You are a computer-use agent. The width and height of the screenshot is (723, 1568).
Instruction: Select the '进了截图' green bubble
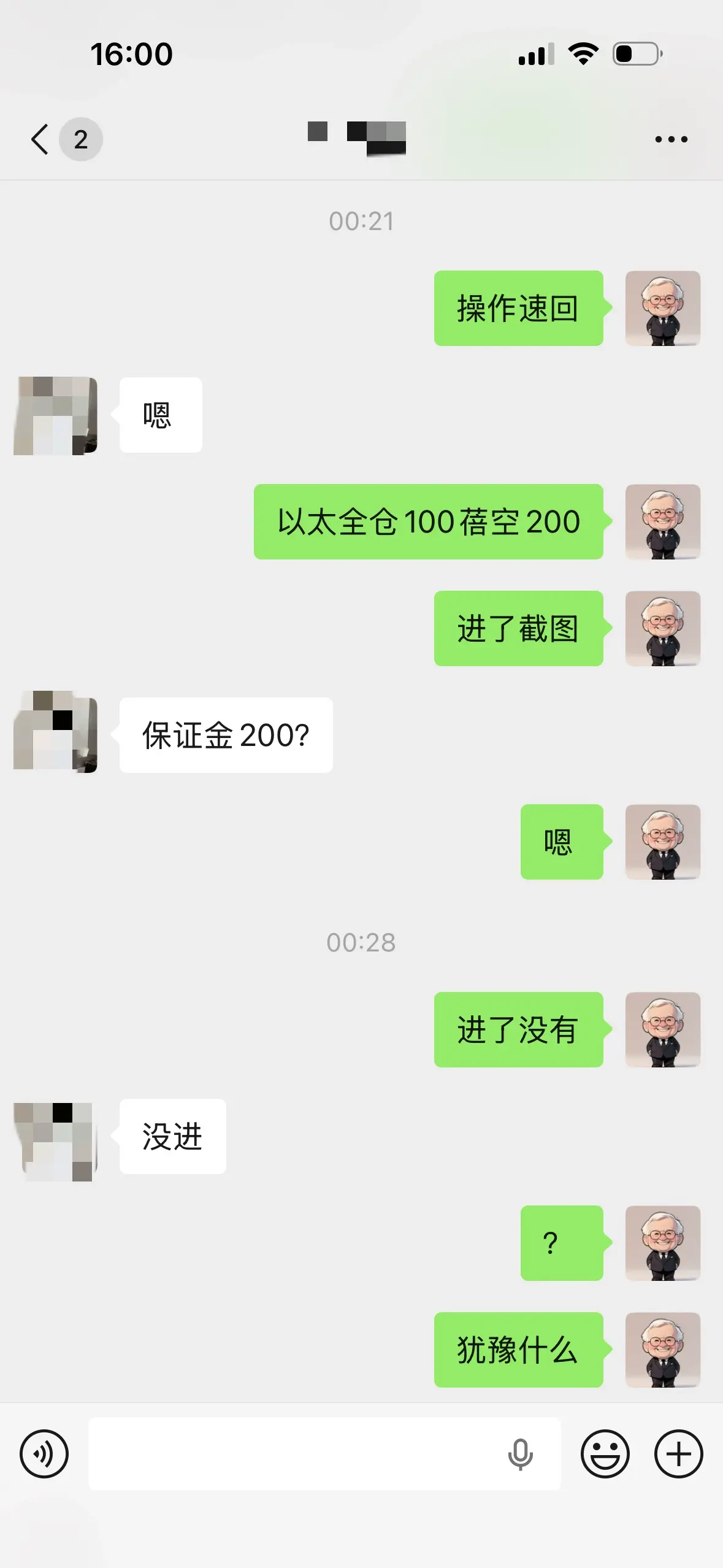tap(518, 629)
